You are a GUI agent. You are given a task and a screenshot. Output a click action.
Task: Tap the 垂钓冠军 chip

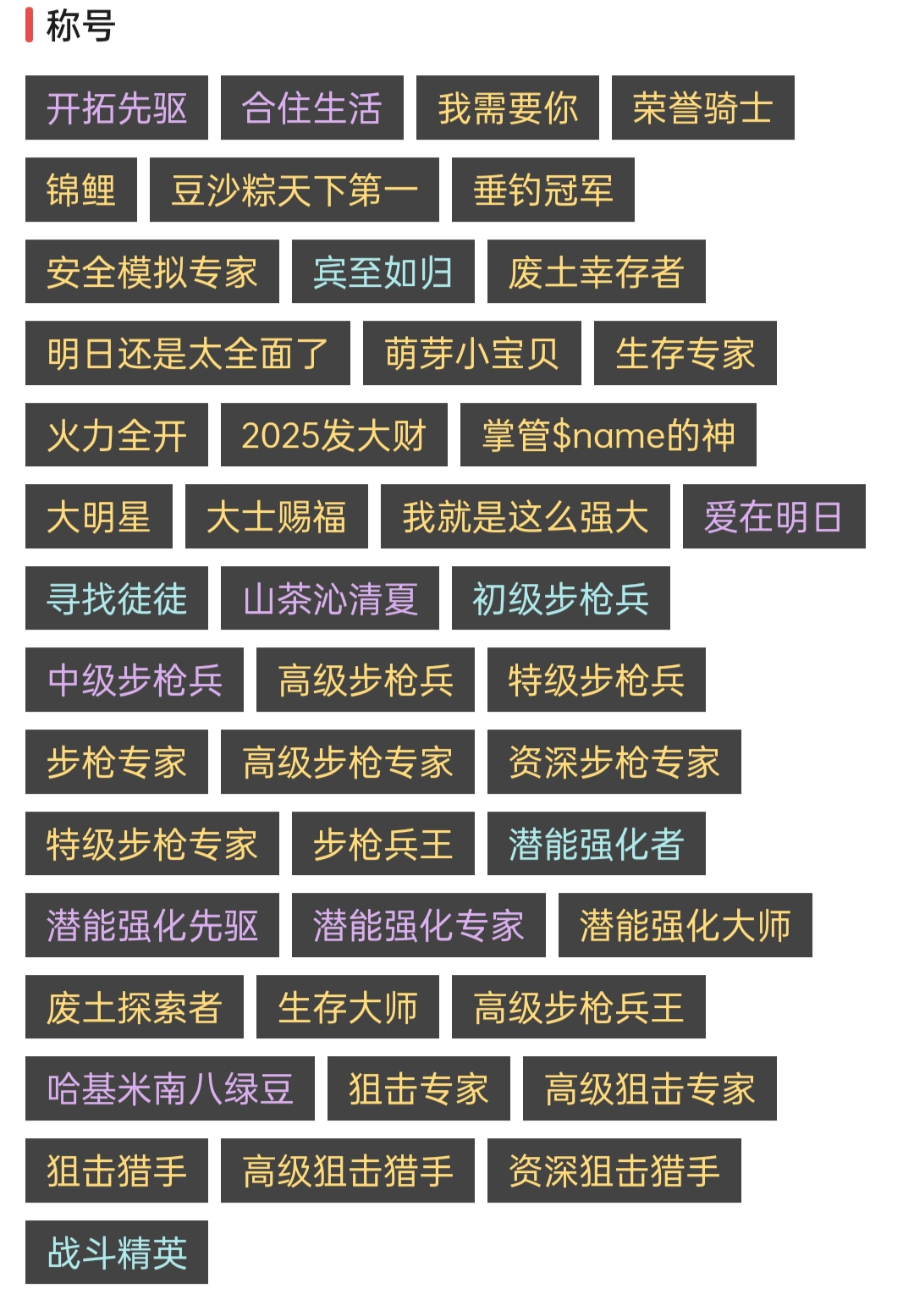click(543, 190)
